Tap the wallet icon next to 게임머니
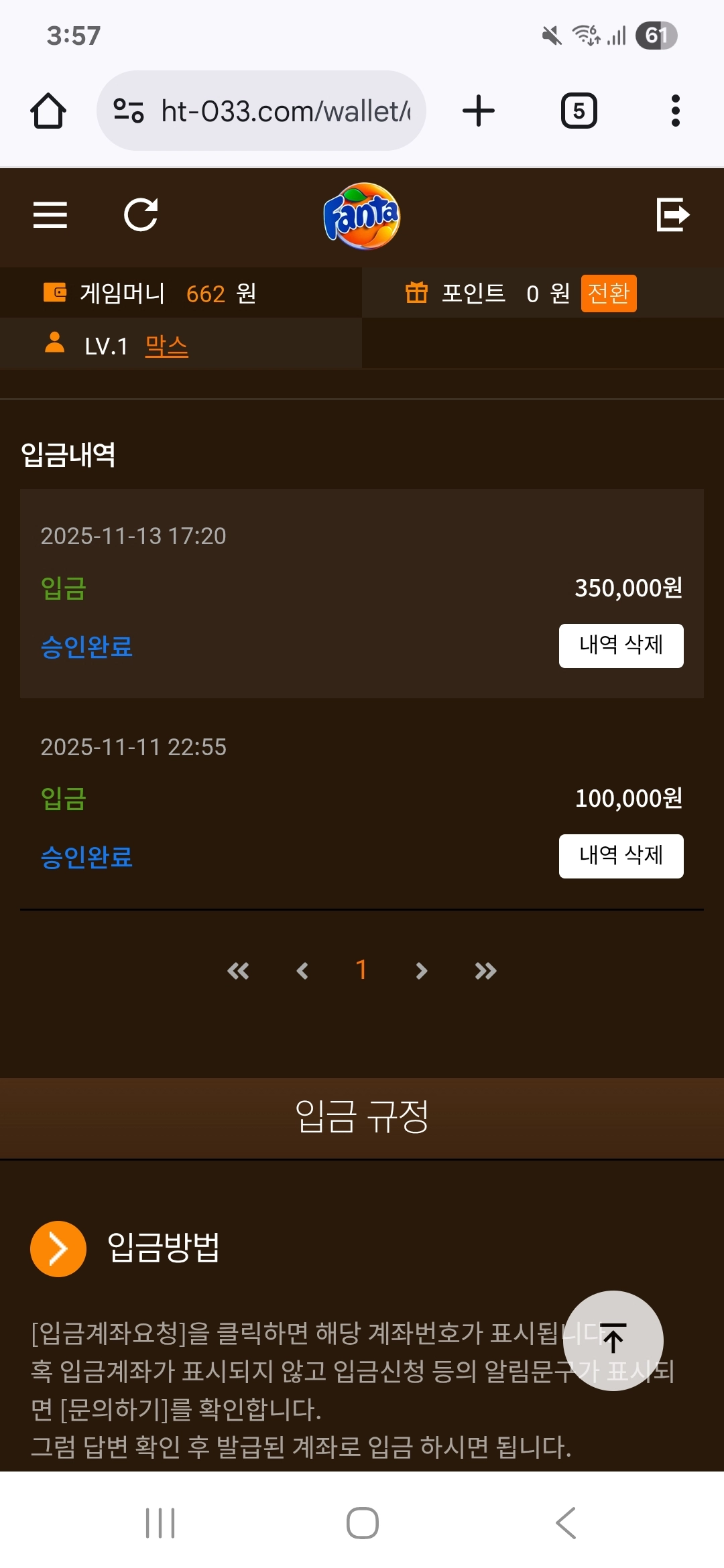This screenshot has width=724, height=1568. click(x=58, y=293)
